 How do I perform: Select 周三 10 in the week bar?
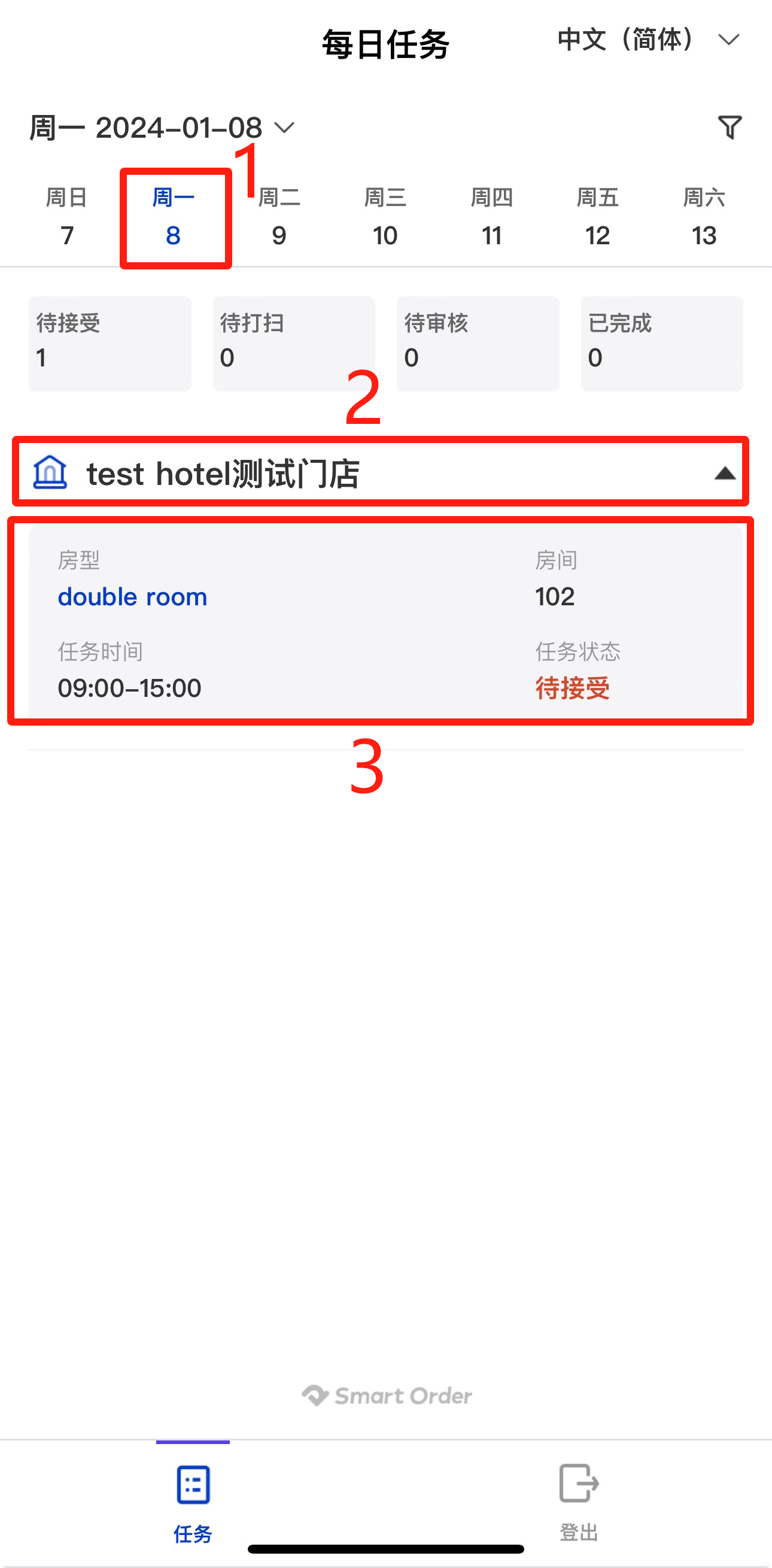coord(385,217)
